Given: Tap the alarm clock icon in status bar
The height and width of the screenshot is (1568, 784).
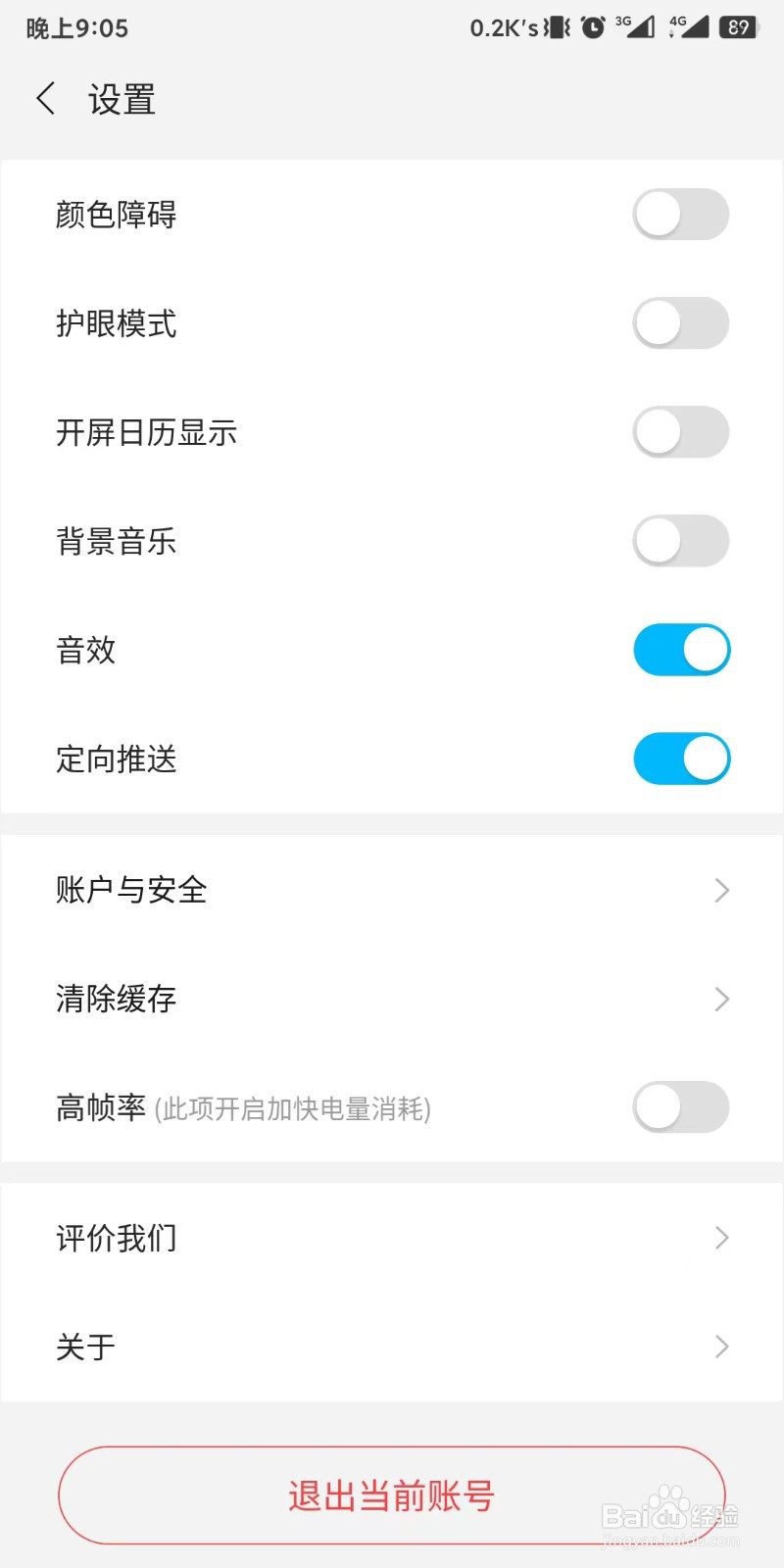Looking at the screenshot, I should coord(592,27).
